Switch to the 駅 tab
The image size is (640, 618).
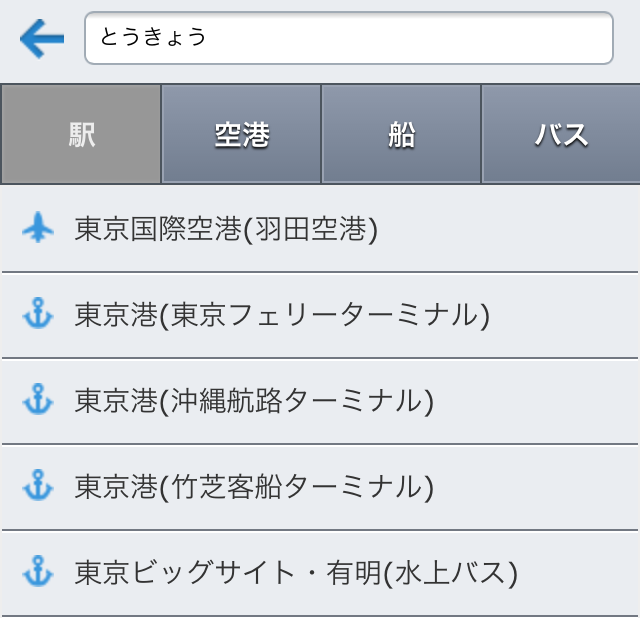[x=81, y=134]
